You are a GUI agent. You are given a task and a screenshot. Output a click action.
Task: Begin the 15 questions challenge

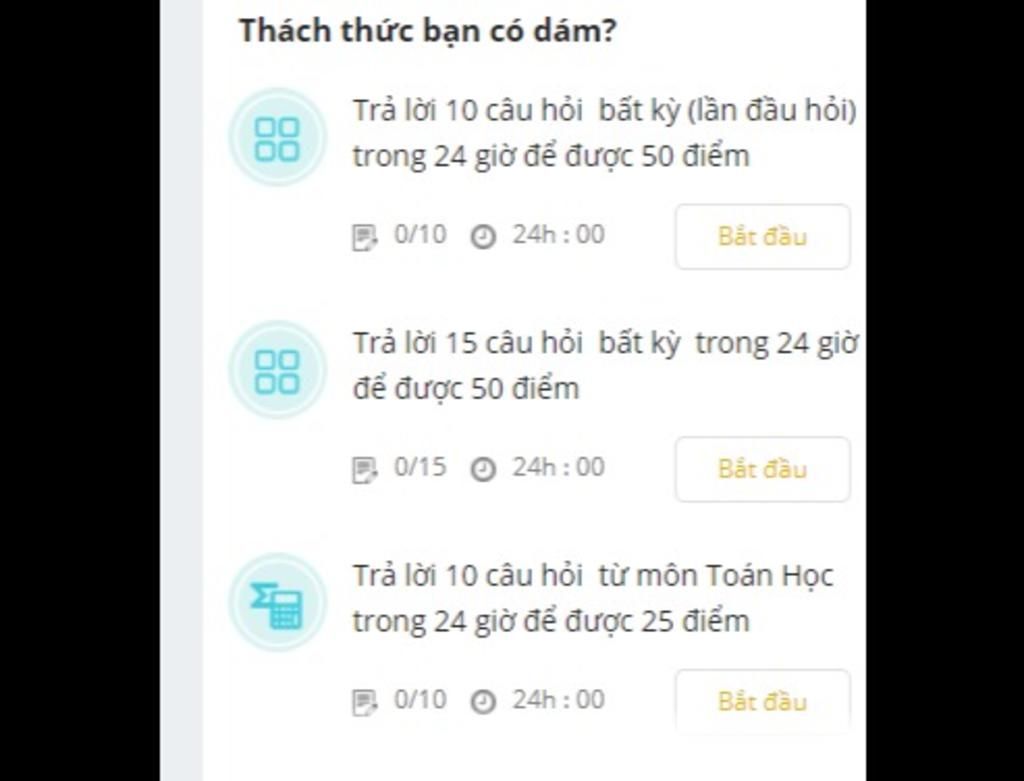click(762, 469)
